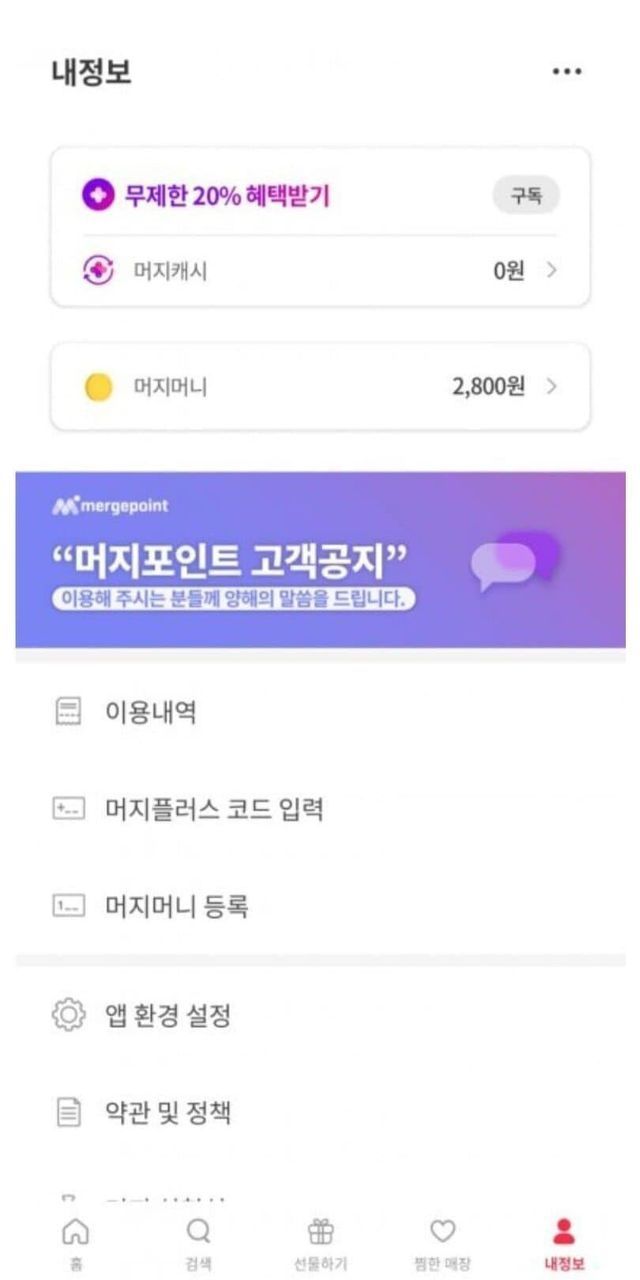Open the 선물하기 tab
This screenshot has width=640, height=1280.
(320, 1243)
